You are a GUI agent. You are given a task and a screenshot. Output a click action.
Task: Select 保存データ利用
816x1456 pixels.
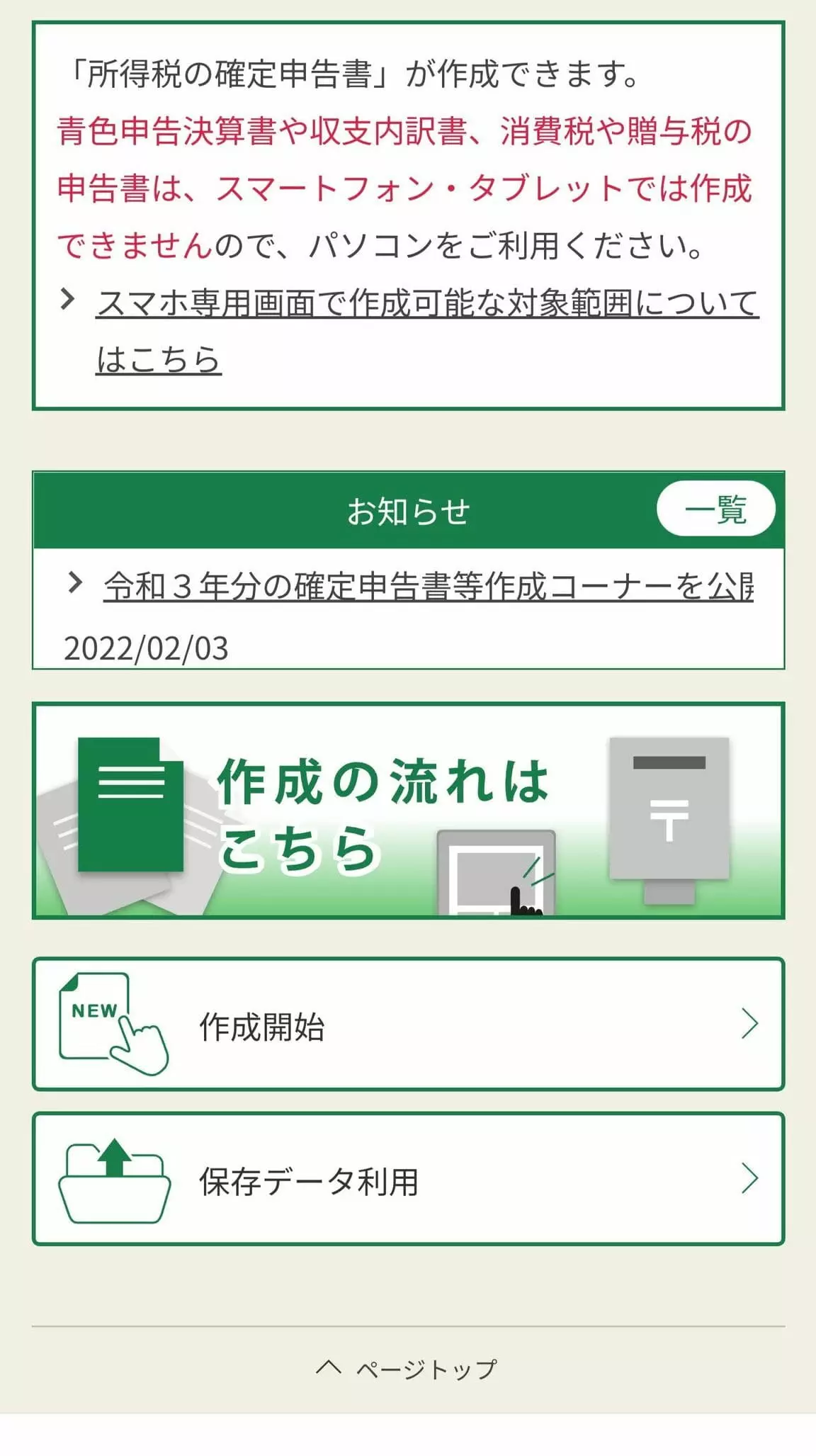tap(409, 1179)
